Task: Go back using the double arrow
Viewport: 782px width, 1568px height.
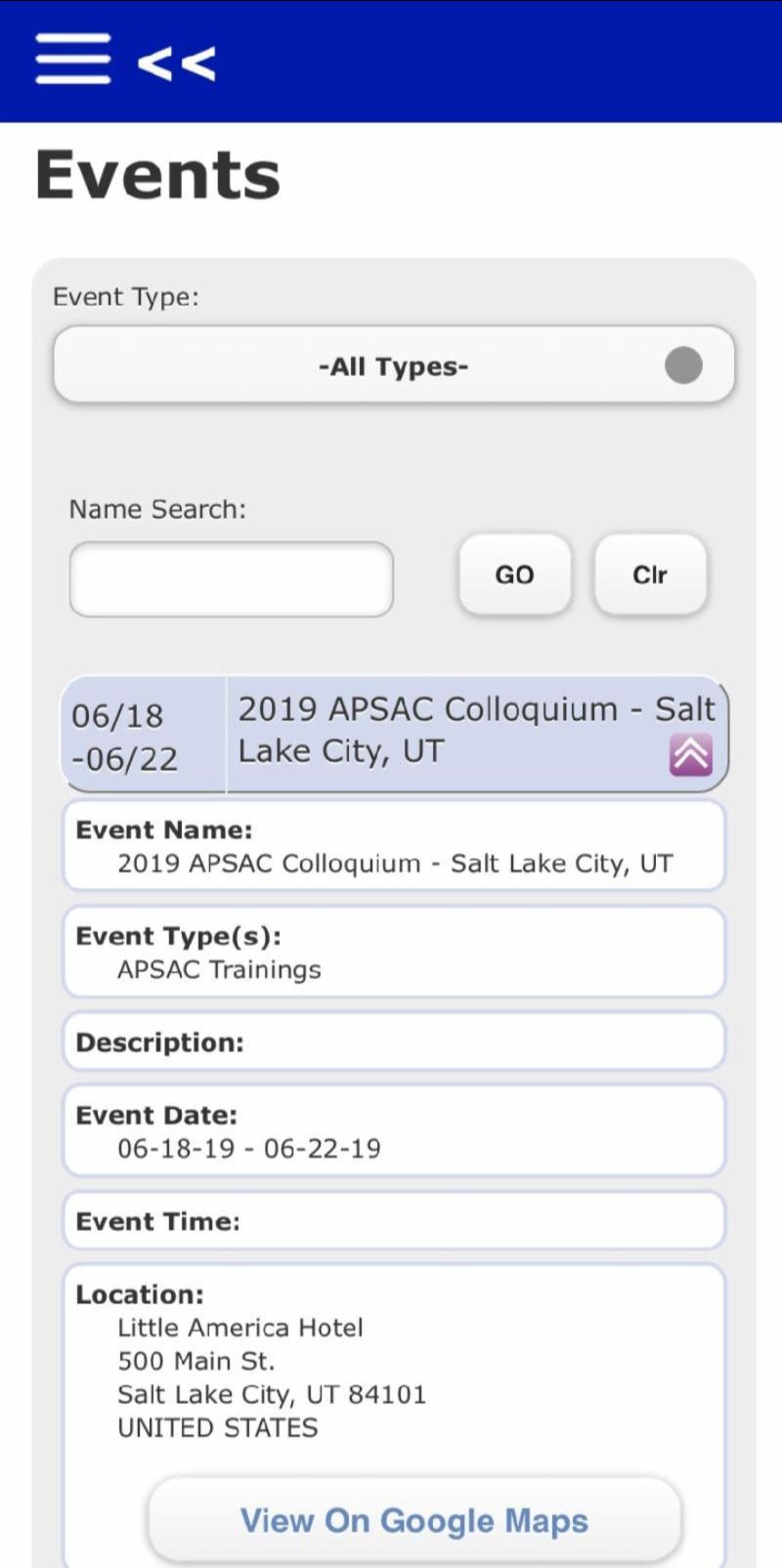Action: (x=176, y=64)
